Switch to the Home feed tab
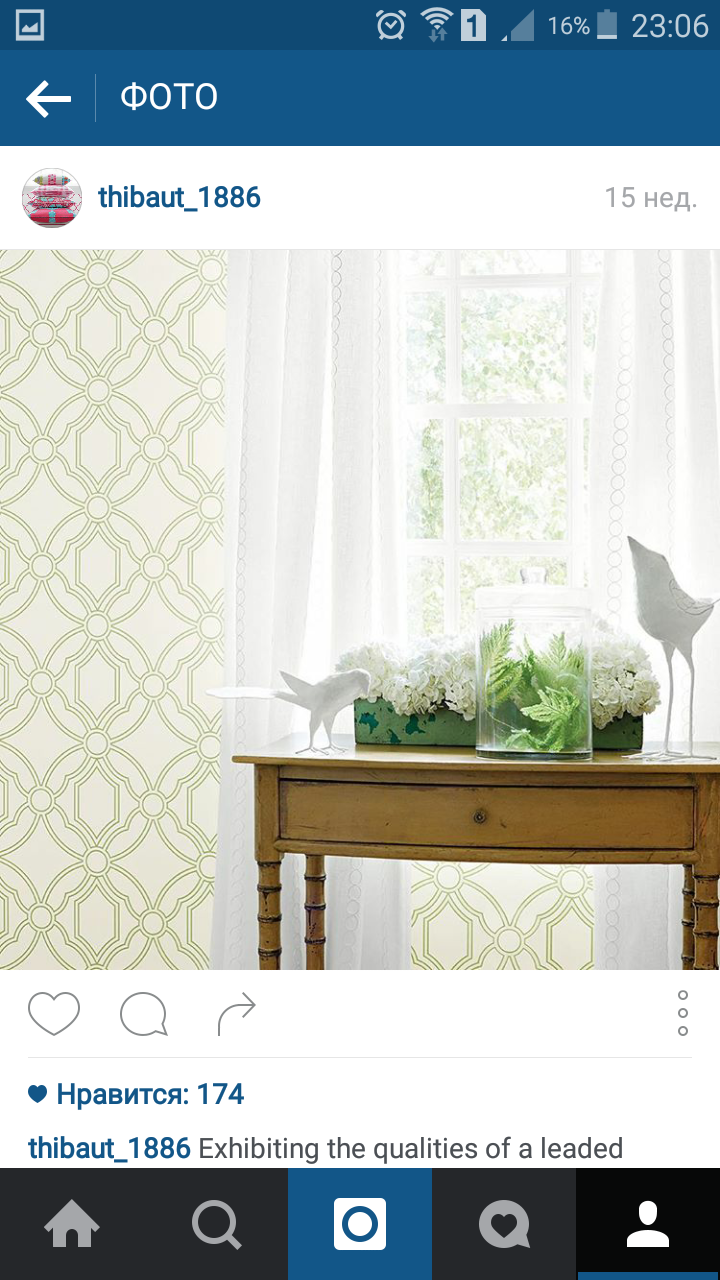The width and height of the screenshot is (720, 1280). click(x=72, y=1224)
